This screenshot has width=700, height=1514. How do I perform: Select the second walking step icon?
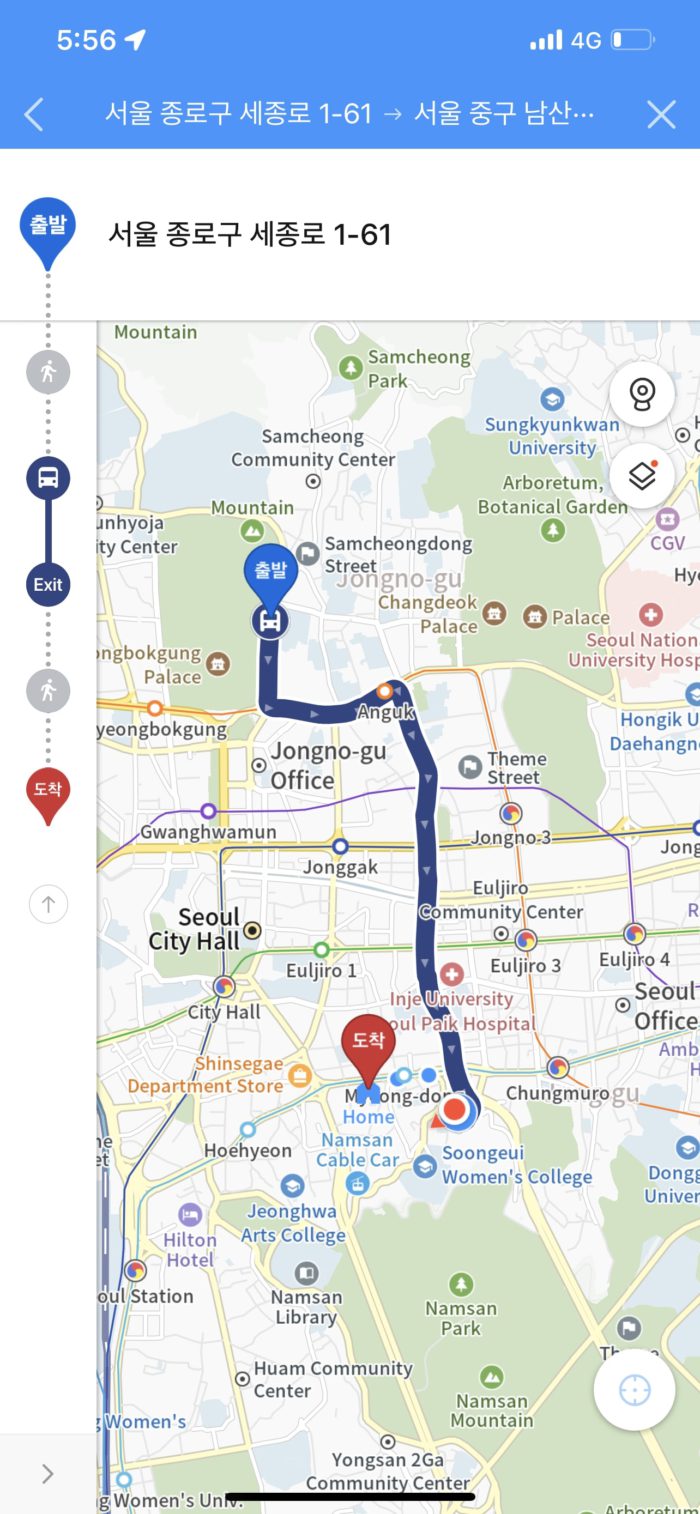click(x=48, y=690)
